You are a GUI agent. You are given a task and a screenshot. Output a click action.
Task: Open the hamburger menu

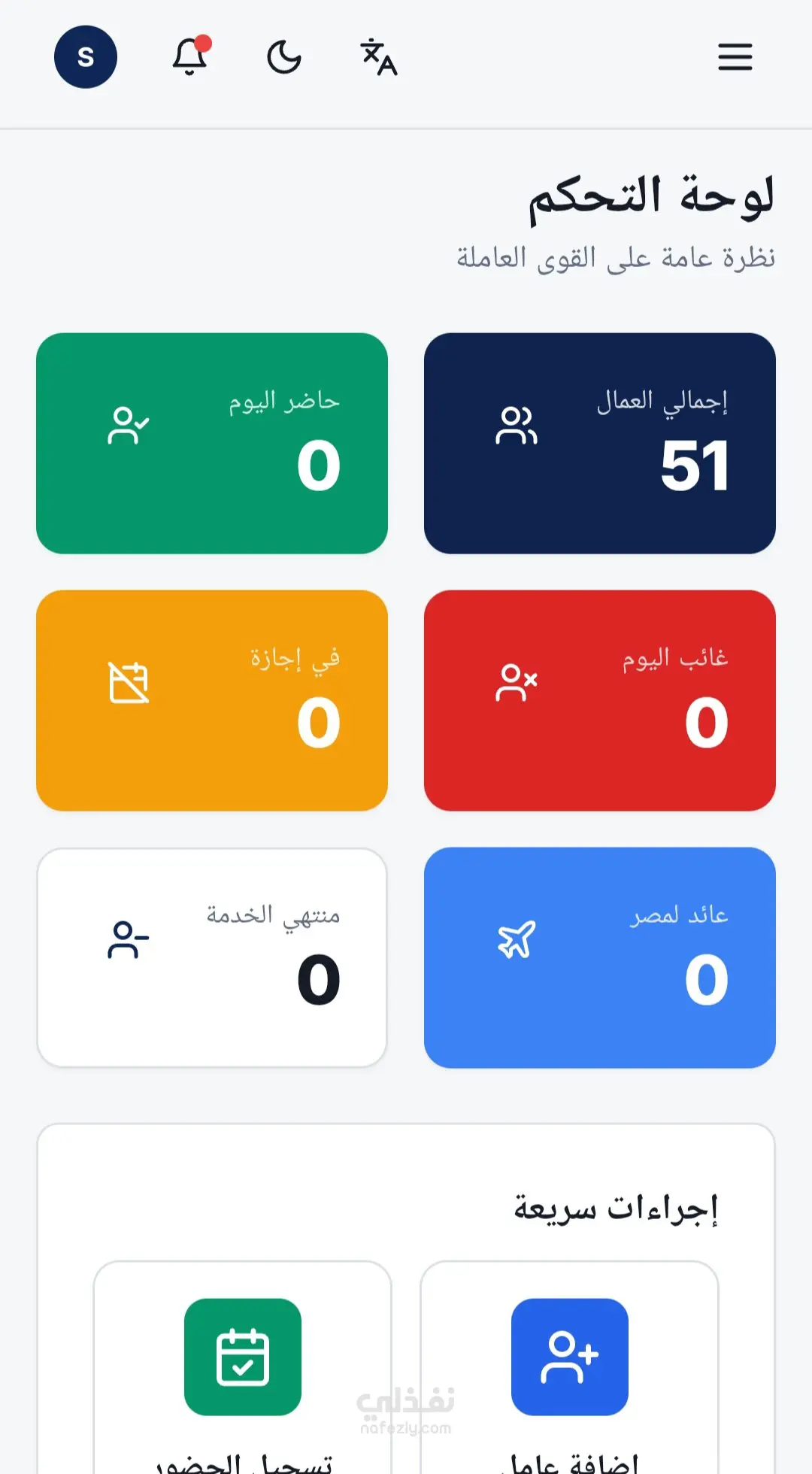(735, 57)
